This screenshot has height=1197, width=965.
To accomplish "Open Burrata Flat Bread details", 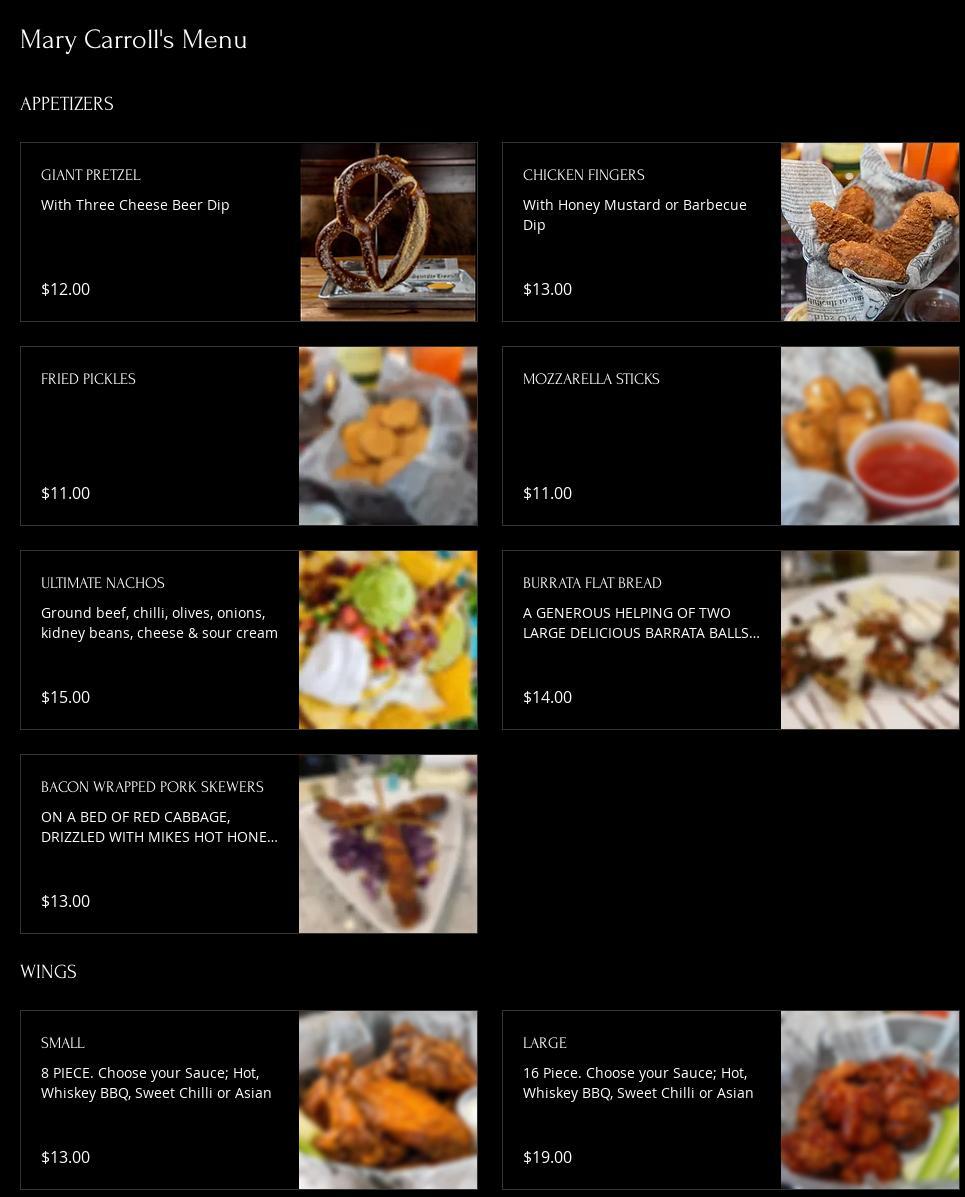I will point(730,640).
